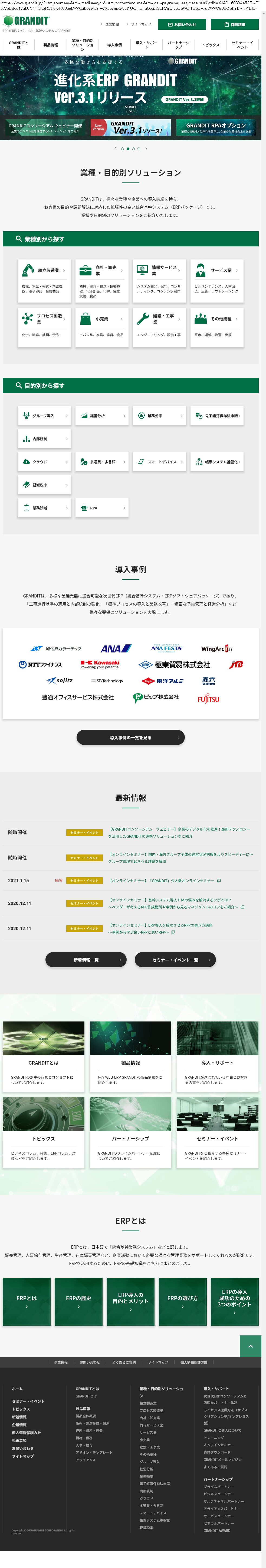The width and height of the screenshot is (266, 1568).
Task: Open the 資料請求 button
Action: pyautogui.click(x=234, y=24)
